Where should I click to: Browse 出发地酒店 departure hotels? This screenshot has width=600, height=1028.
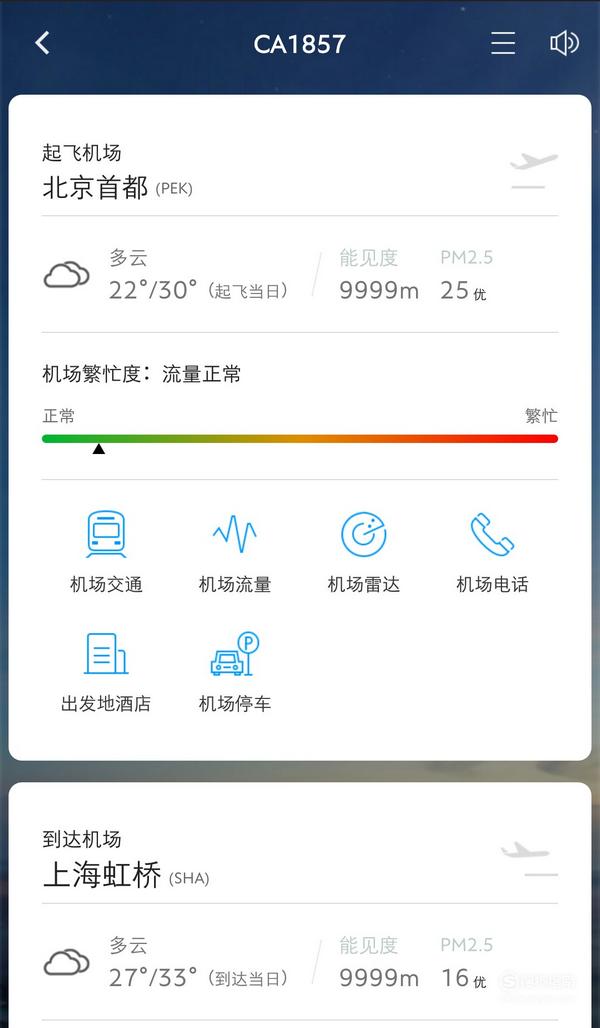pyautogui.click(x=106, y=672)
